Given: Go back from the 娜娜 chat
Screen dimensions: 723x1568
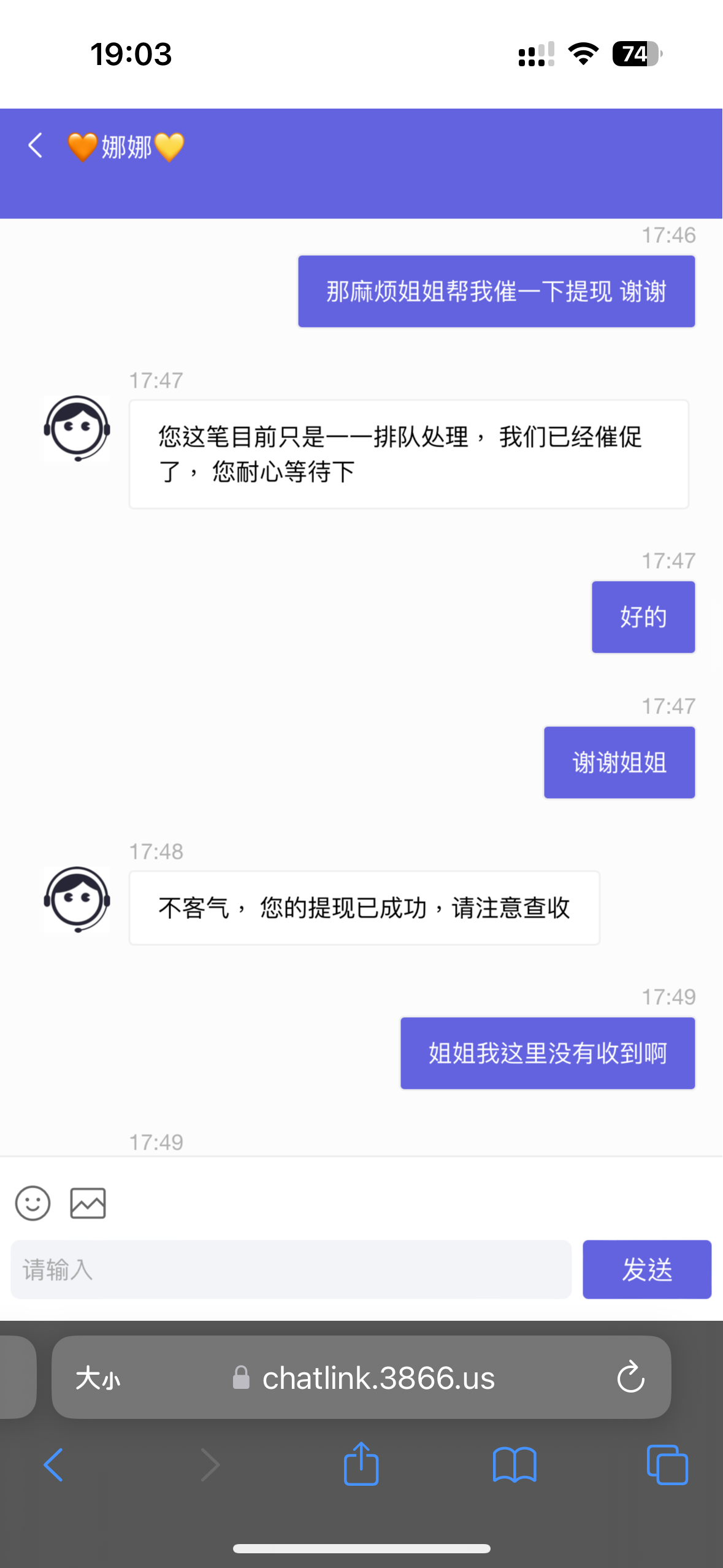Looking at the screenshot, I should 36,146.
